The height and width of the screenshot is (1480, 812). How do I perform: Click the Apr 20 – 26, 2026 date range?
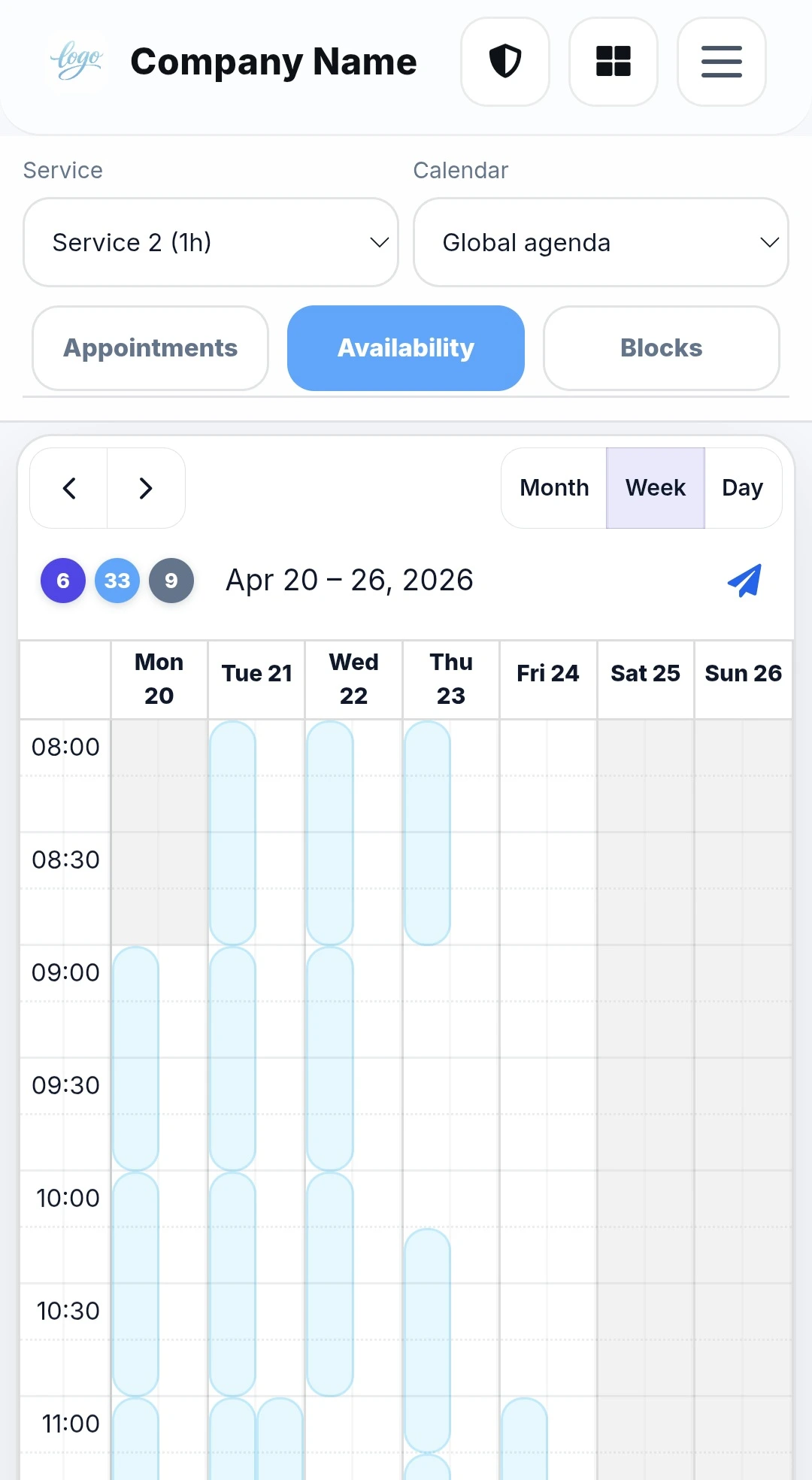coord(350,580)
